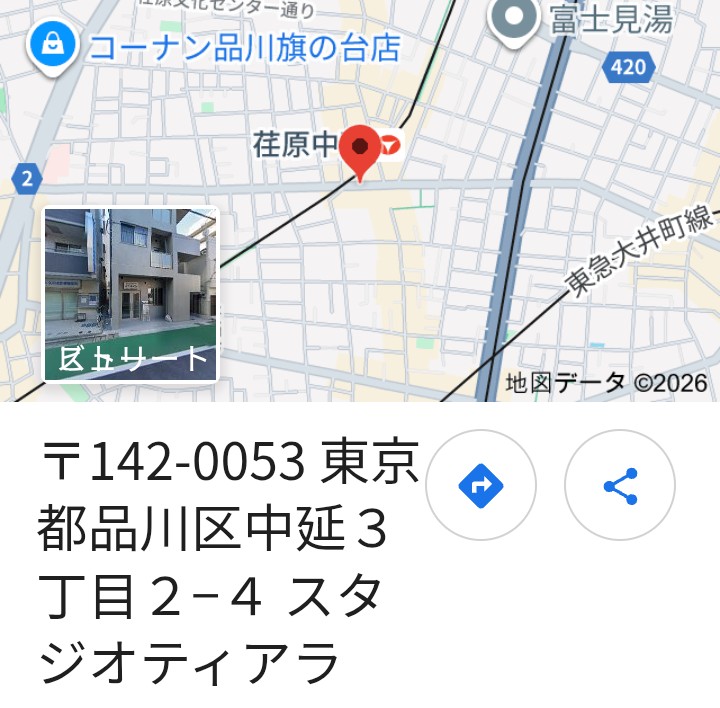Viewport: 720px width, 708px height.
Task: Open the 富士見湯 map marker
Action: point(514,19)
